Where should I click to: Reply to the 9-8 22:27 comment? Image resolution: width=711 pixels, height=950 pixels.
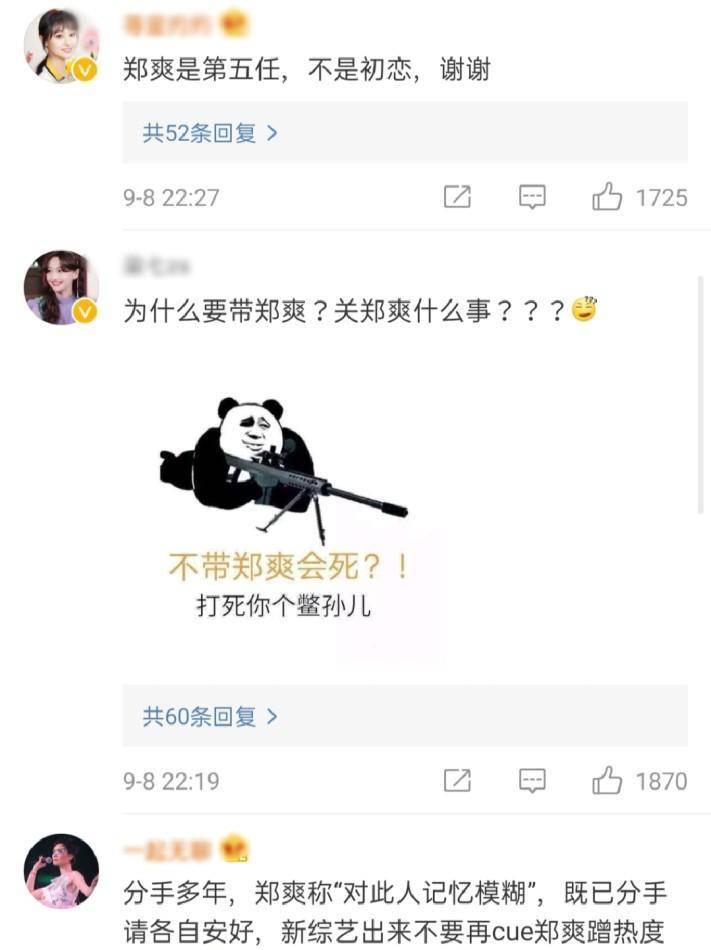coord(533,197)
